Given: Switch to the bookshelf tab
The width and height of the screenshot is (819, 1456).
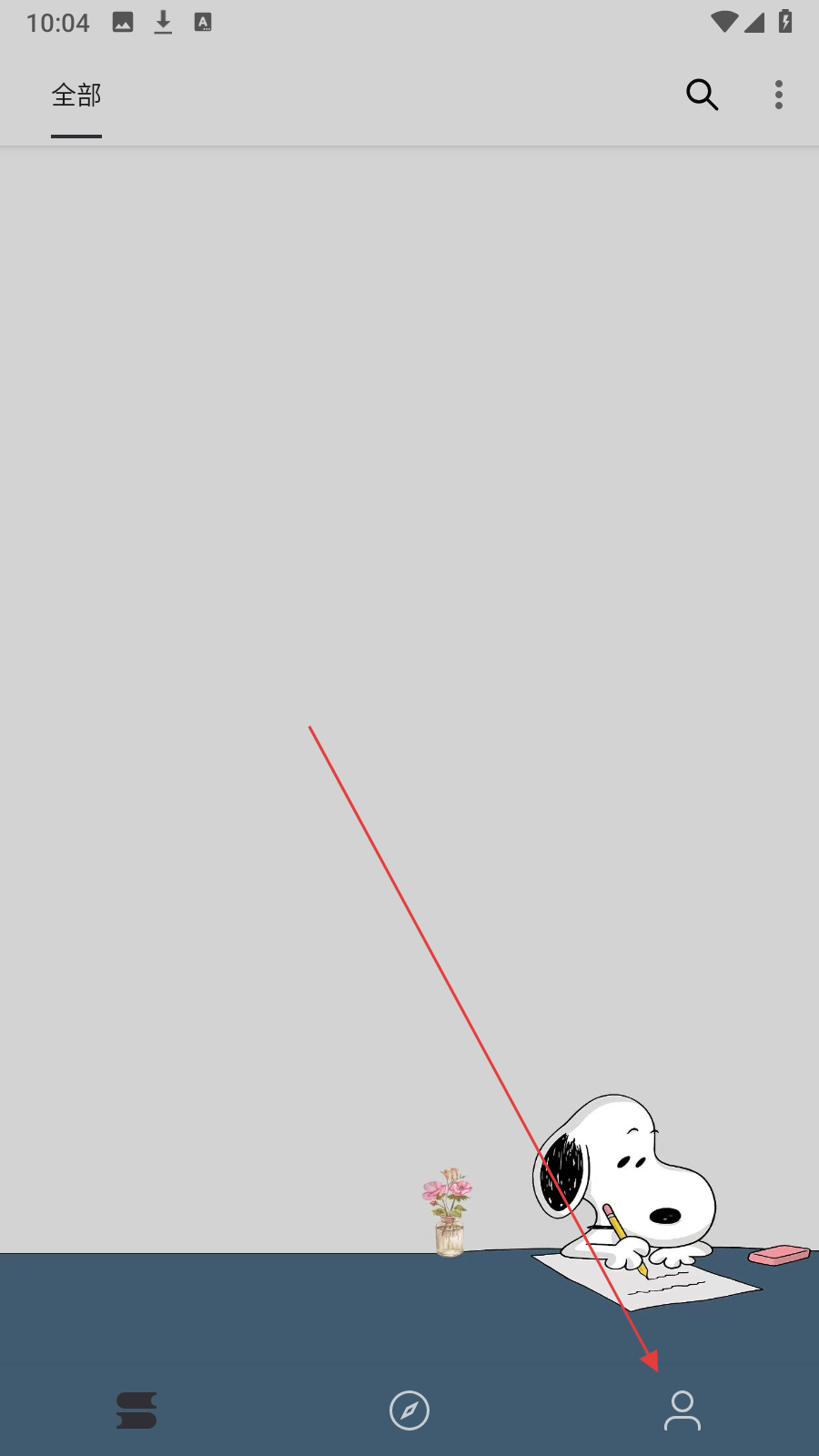Looking at the screenshot, I should [136, 1410].
